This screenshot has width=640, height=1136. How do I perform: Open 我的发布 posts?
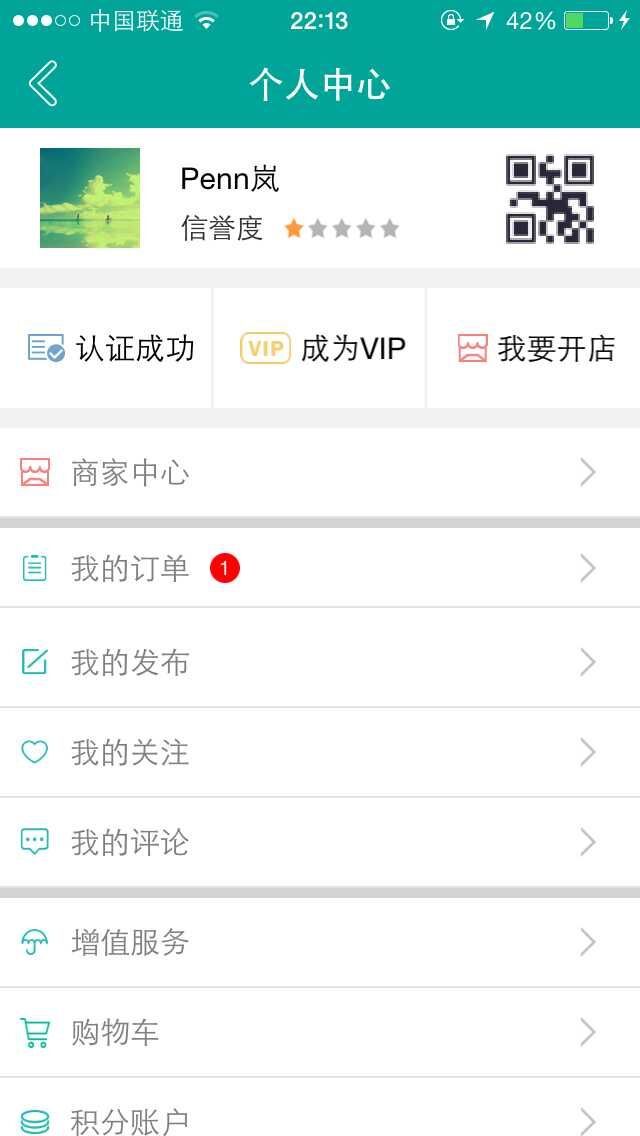tap(320, 662)
